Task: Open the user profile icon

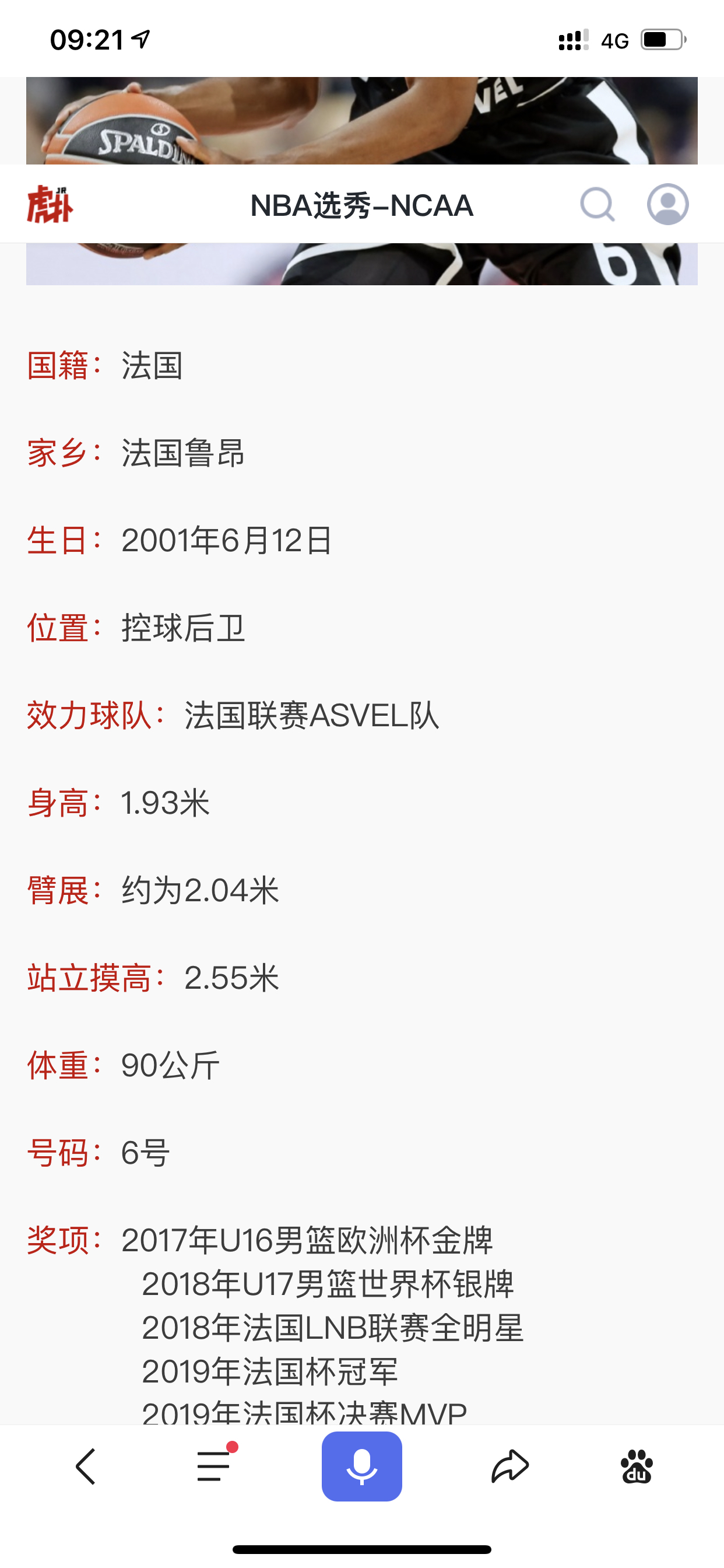Action: pos(667,205)
